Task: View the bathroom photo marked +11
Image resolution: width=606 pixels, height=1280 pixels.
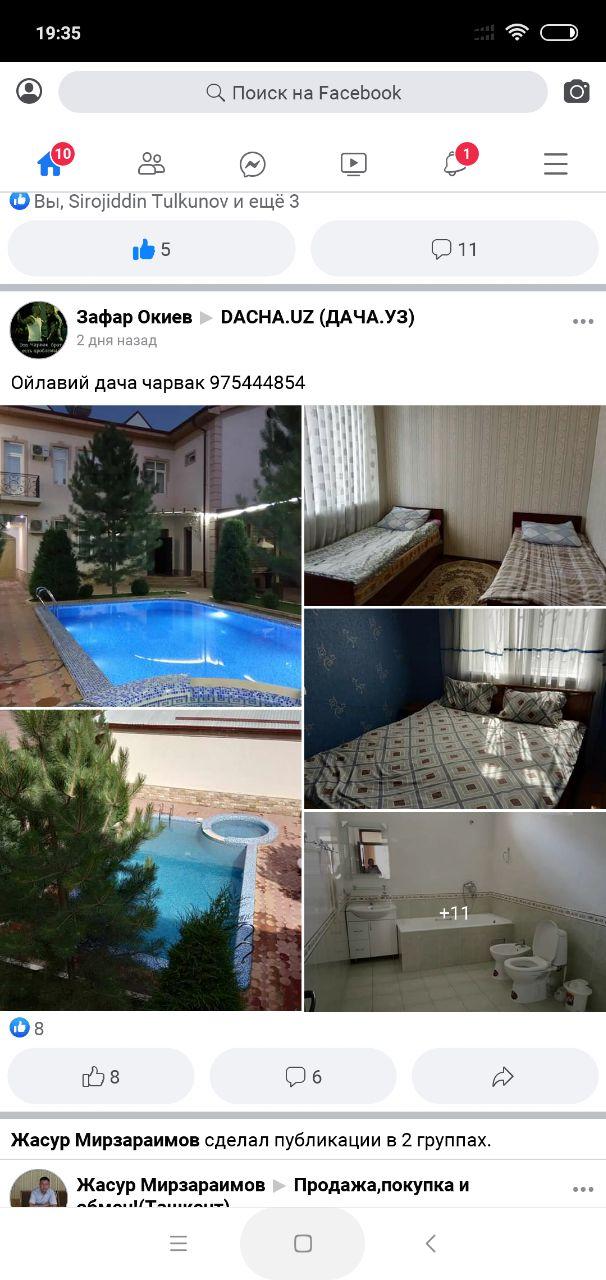Action: click(455, 912)
